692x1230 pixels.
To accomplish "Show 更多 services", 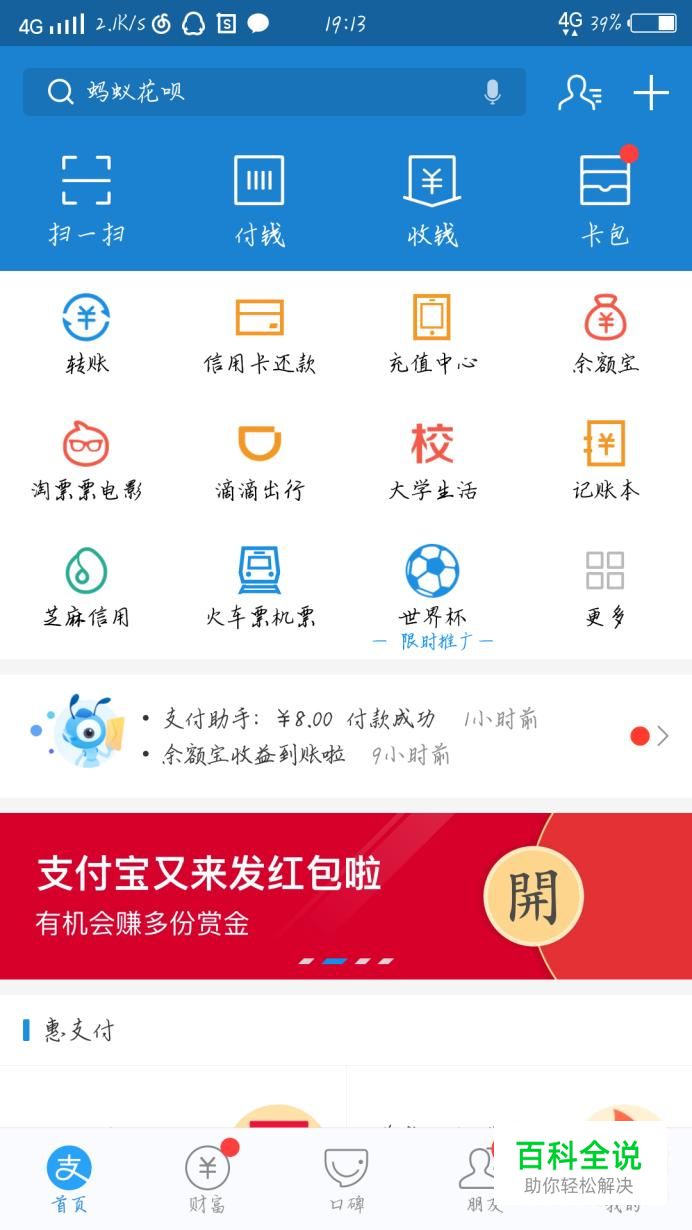I will pos(605,587).
